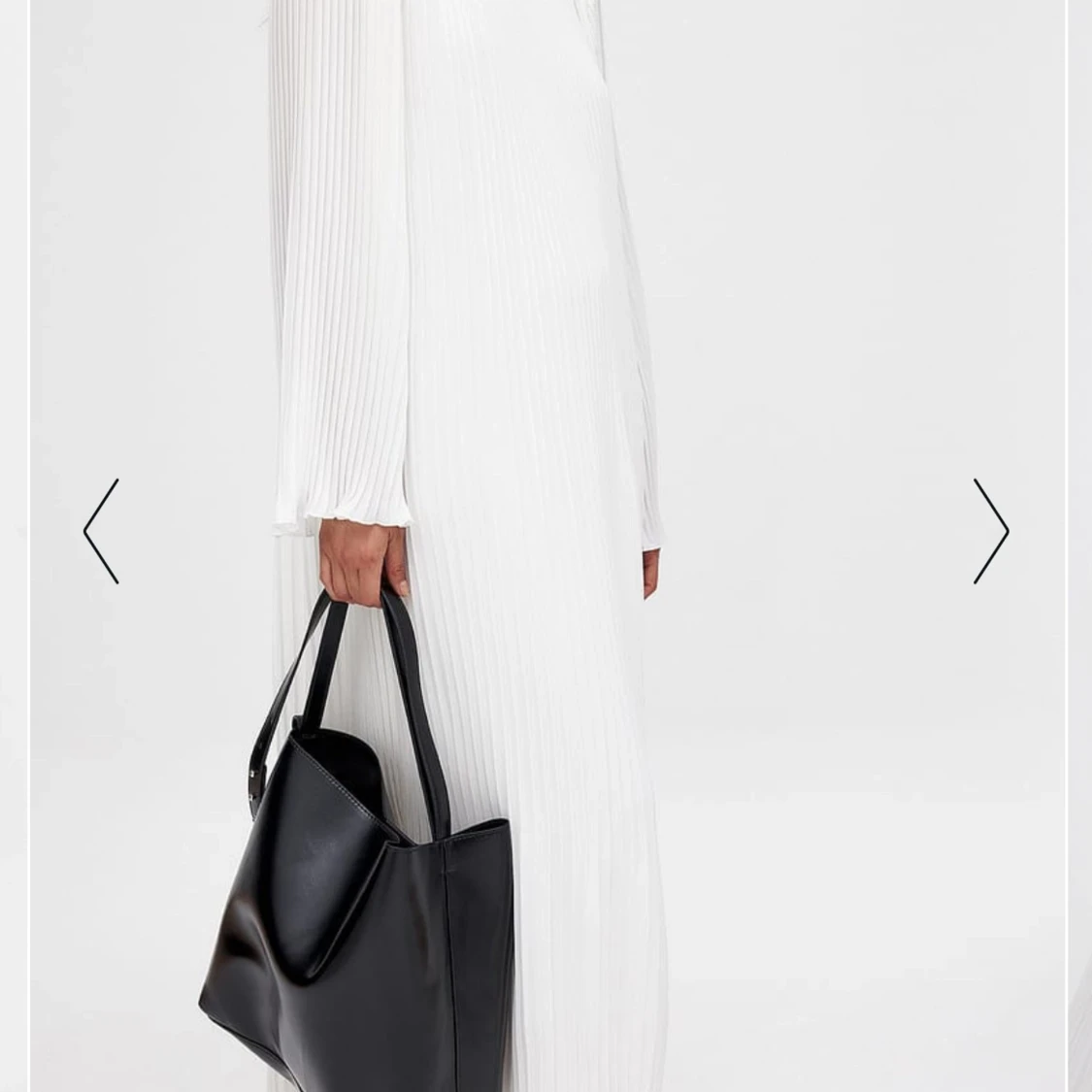Go to the next product image
This screenshot has width=1092, height=1092.
[991, 531]
